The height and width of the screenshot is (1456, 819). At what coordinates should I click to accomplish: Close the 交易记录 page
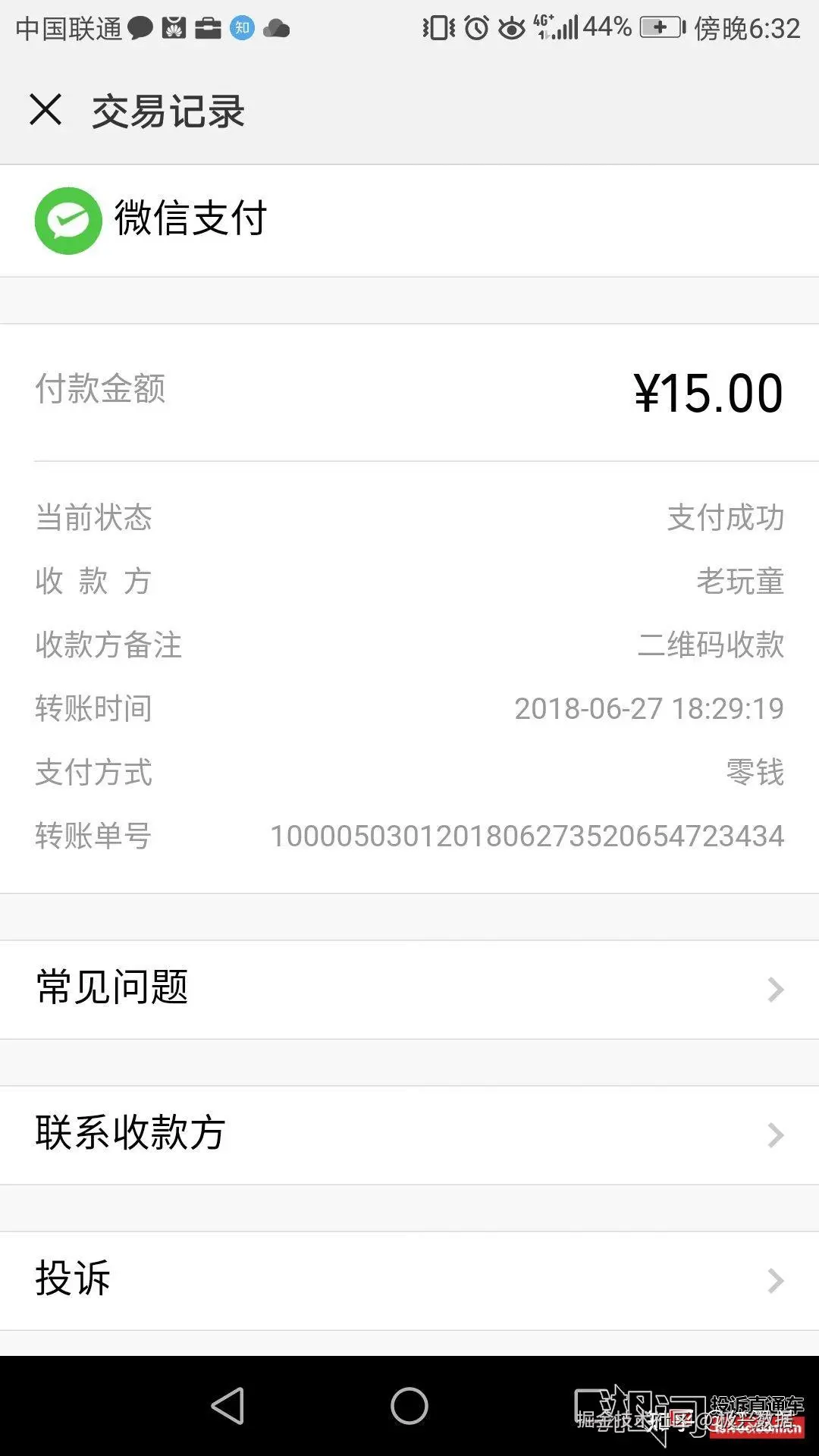coord(45,110)
